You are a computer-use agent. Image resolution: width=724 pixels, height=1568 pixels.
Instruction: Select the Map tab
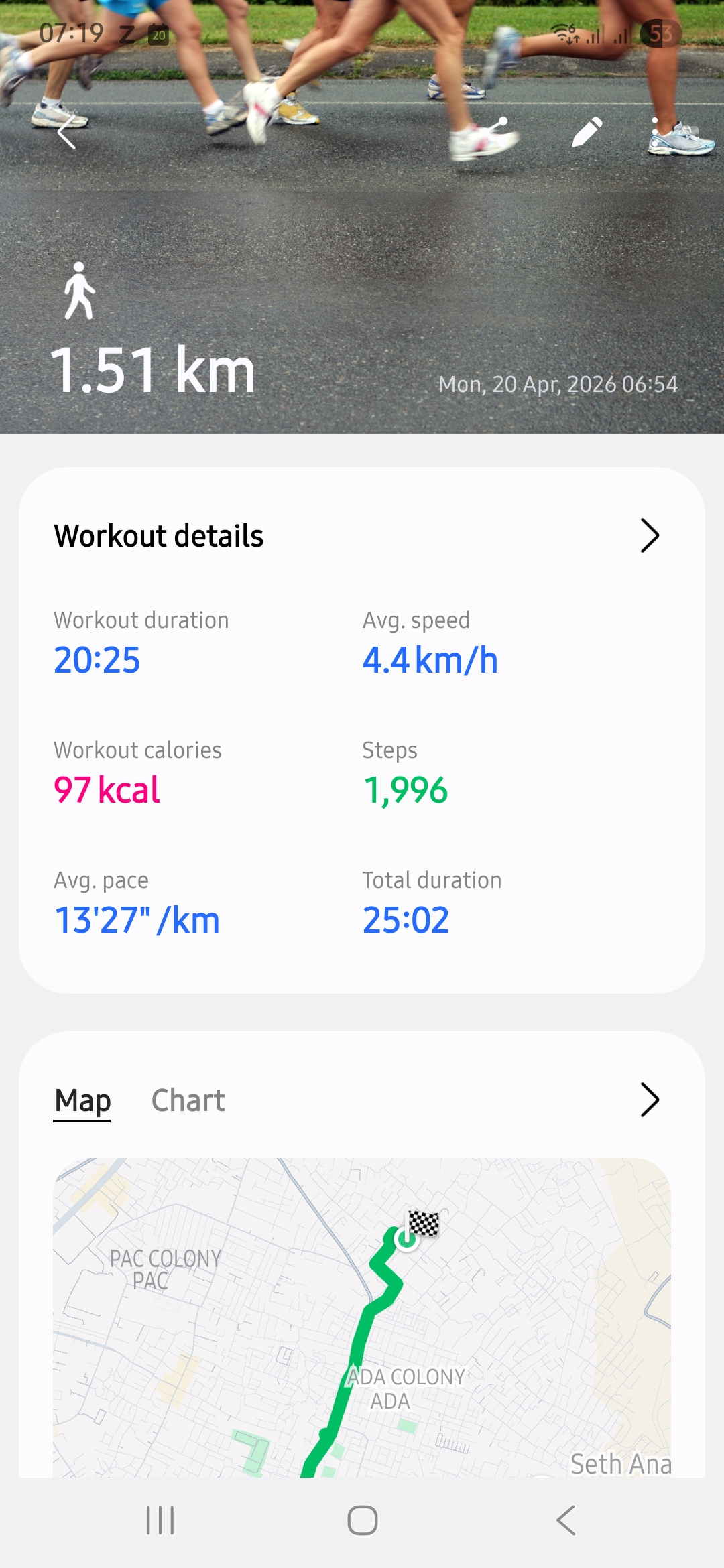(x=82, y=1100)
